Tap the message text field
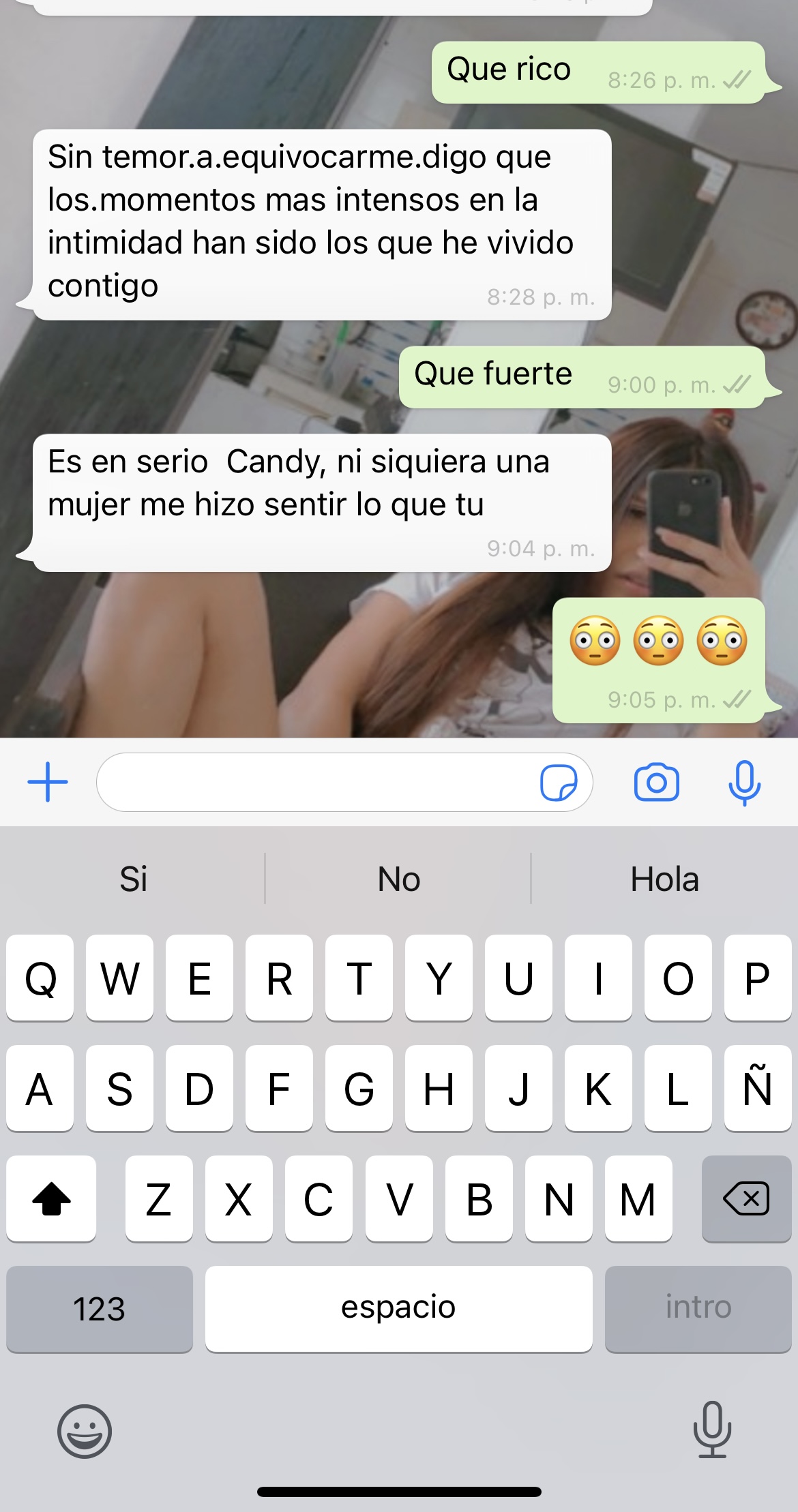The width and height of the screenshot is (798, 1512). pos(314,782)
